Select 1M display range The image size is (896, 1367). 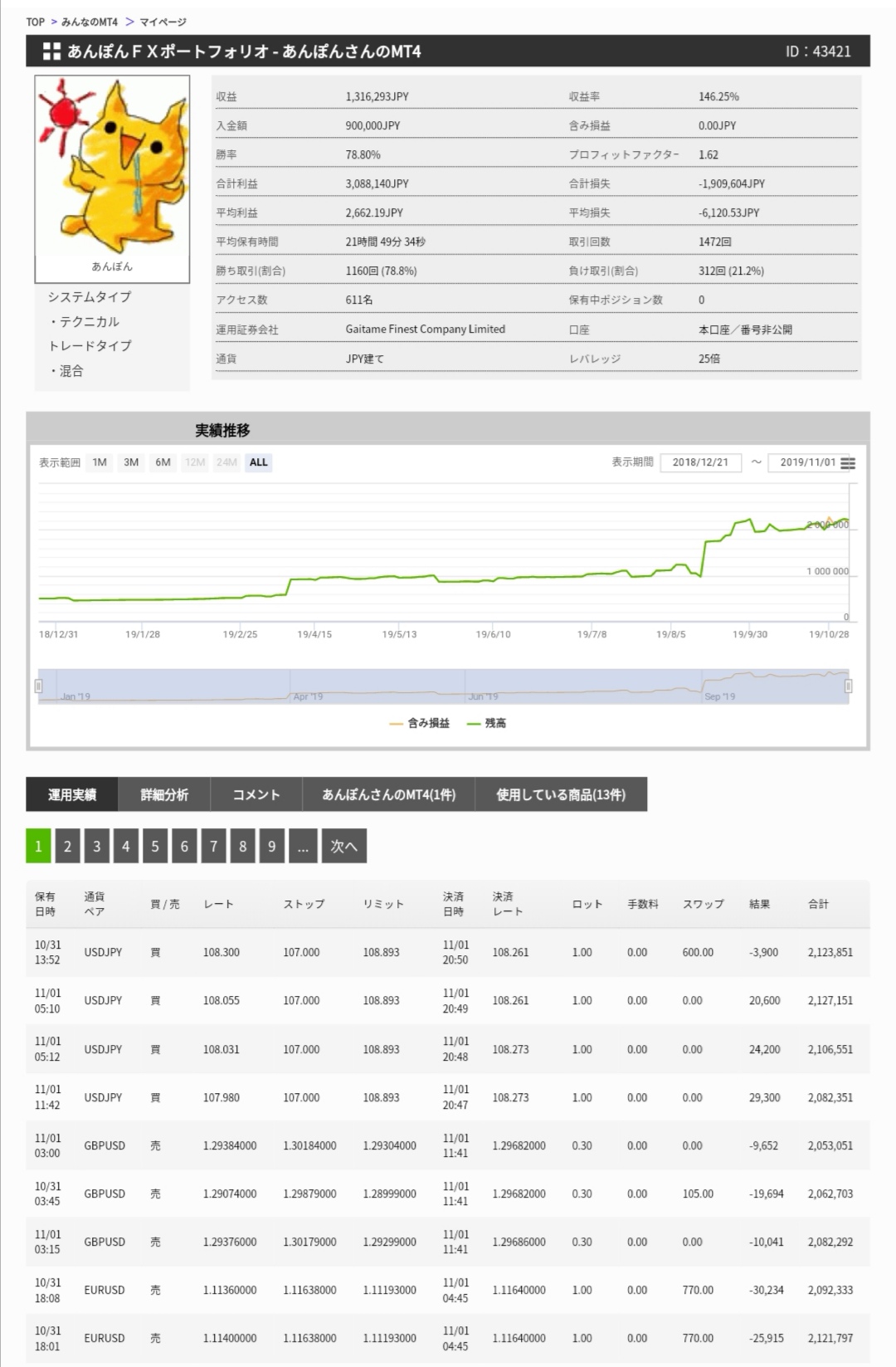tap(100, 462)
